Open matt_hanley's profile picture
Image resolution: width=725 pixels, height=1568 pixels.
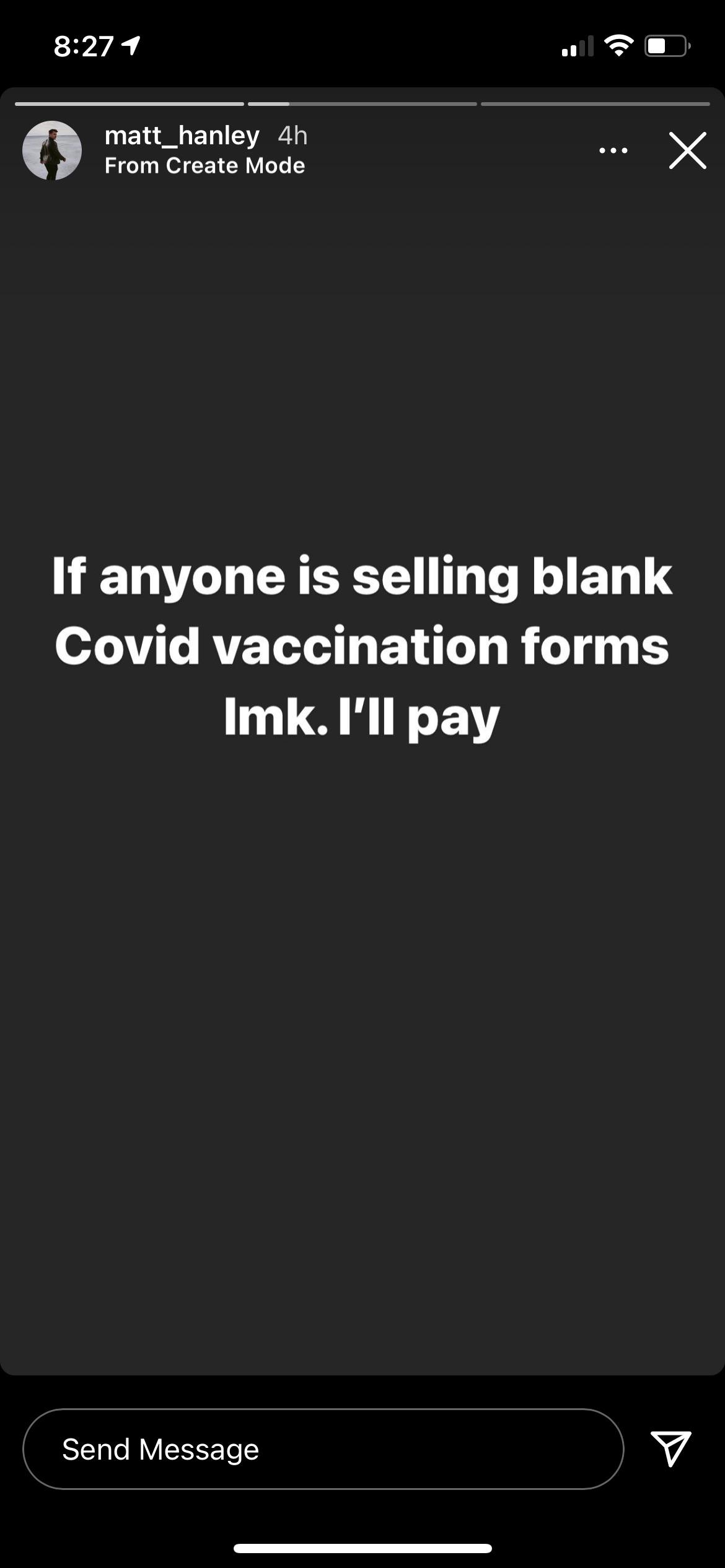tap(52, 150)
